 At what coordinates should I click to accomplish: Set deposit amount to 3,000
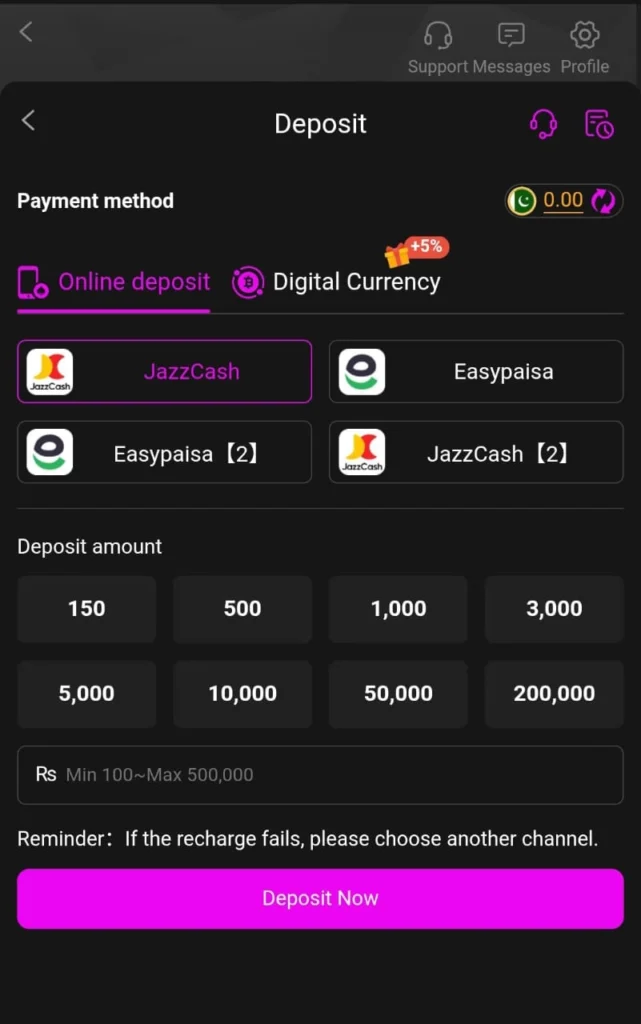554,608
